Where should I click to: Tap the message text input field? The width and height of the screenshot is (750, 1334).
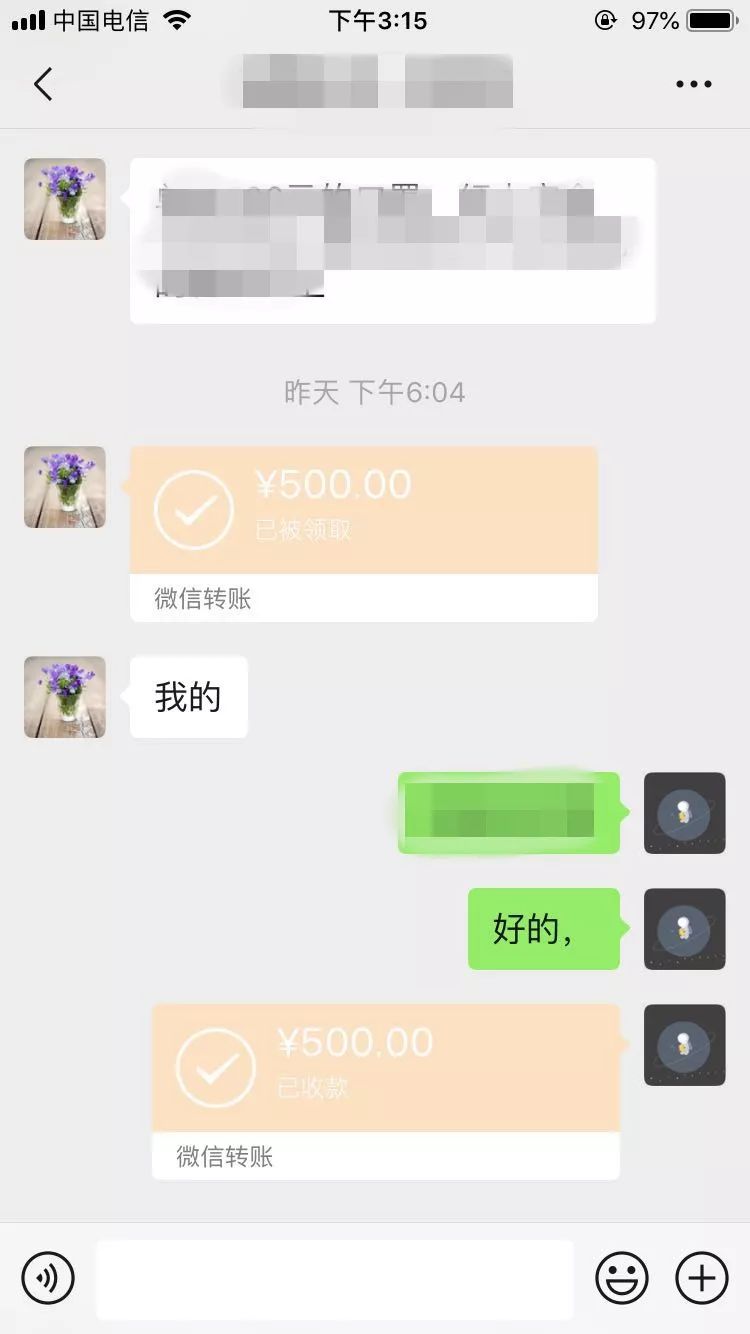334,1278
